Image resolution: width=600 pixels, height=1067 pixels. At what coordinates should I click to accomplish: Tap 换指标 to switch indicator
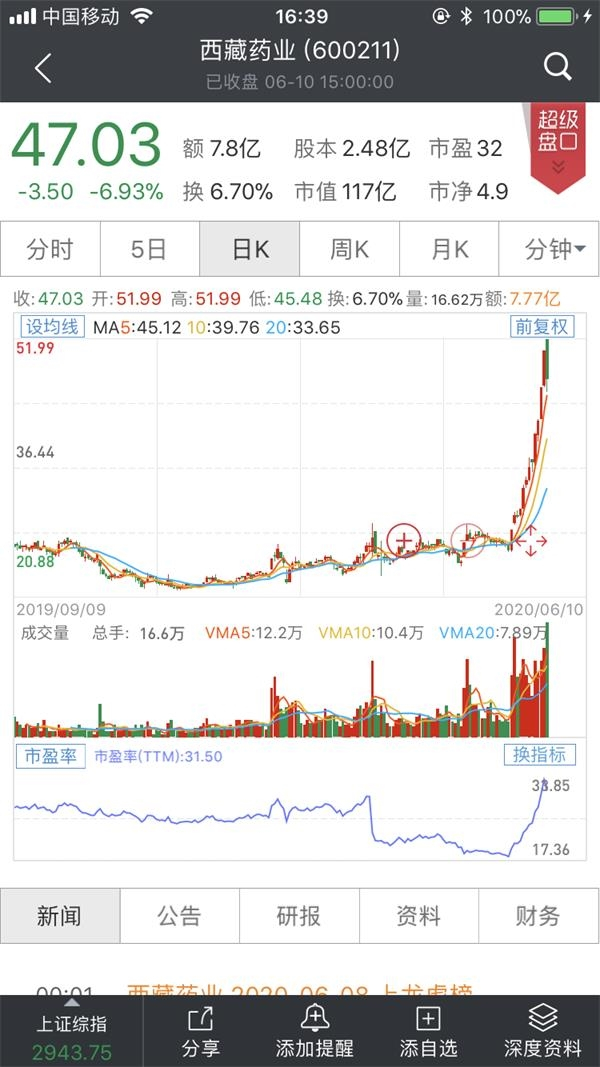(x=540, y=756)
